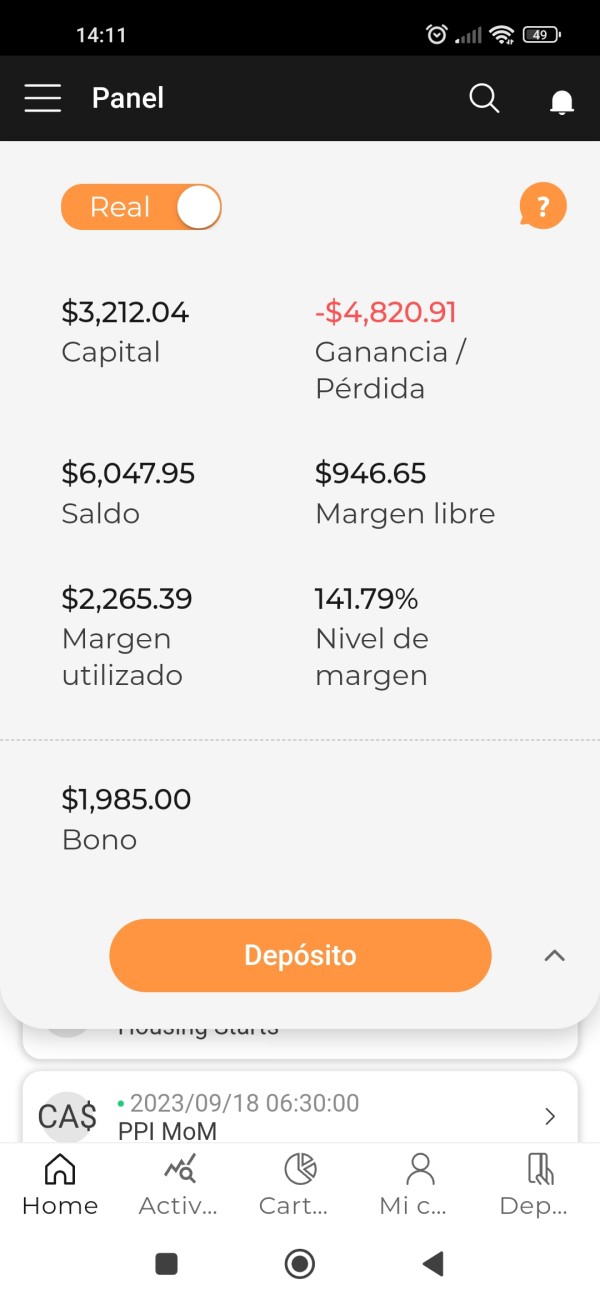Switch to the Depósito bottom tab

[x=539, y=1184]
